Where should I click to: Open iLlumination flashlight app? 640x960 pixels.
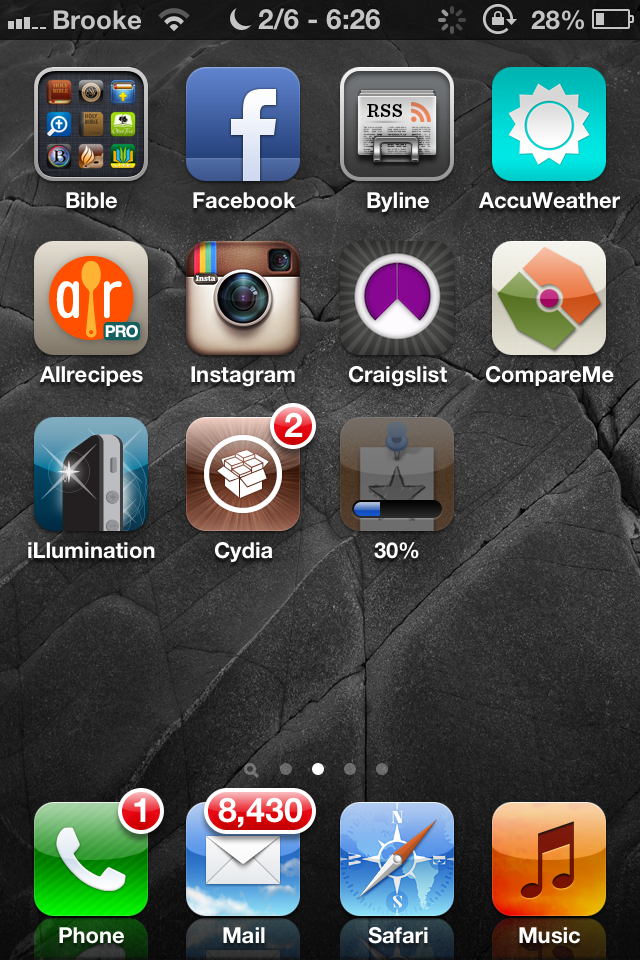[91, 474]
